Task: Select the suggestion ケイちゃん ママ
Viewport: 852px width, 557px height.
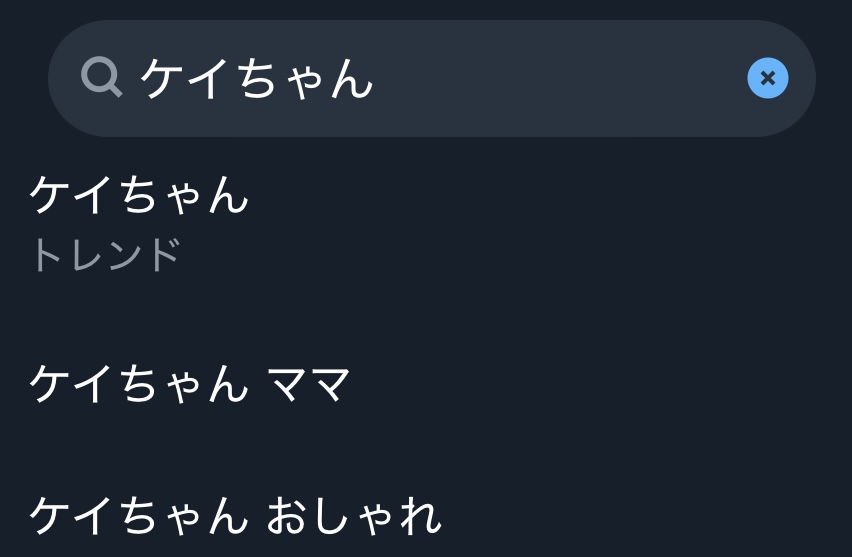Action: pyautogui.click(x=426, y=384)
